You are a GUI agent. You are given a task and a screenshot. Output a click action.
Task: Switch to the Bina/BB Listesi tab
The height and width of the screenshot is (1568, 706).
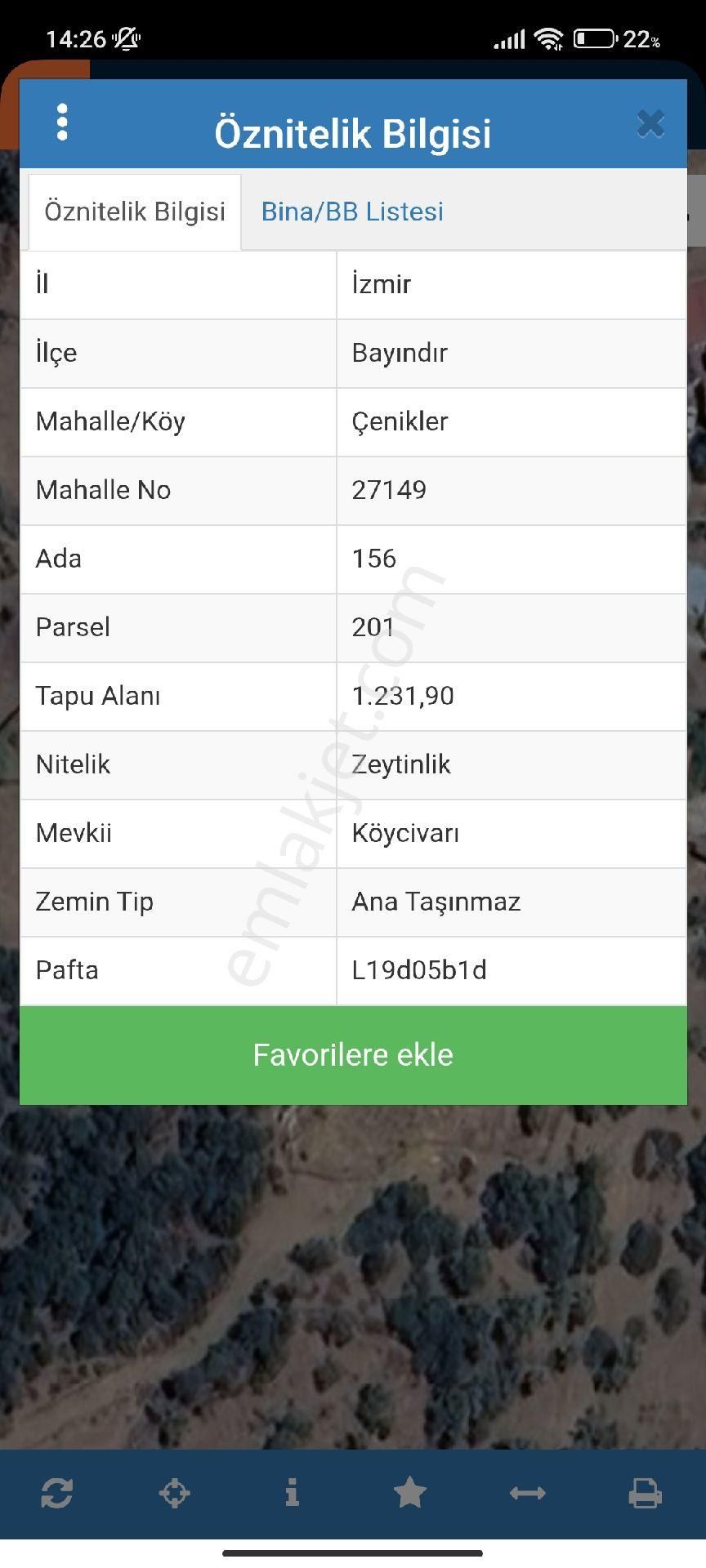351,212
